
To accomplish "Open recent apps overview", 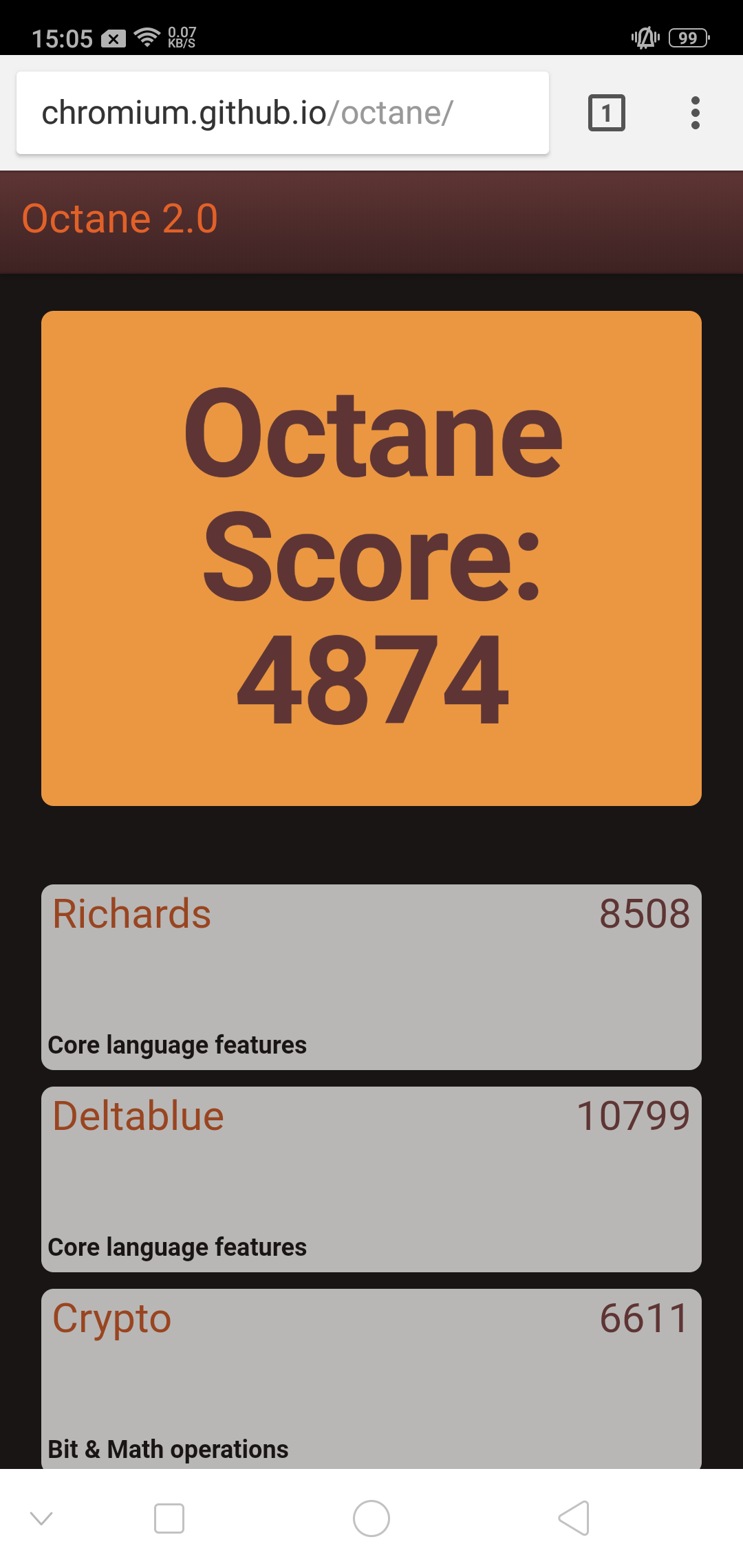I will [x=169, y=1518].
